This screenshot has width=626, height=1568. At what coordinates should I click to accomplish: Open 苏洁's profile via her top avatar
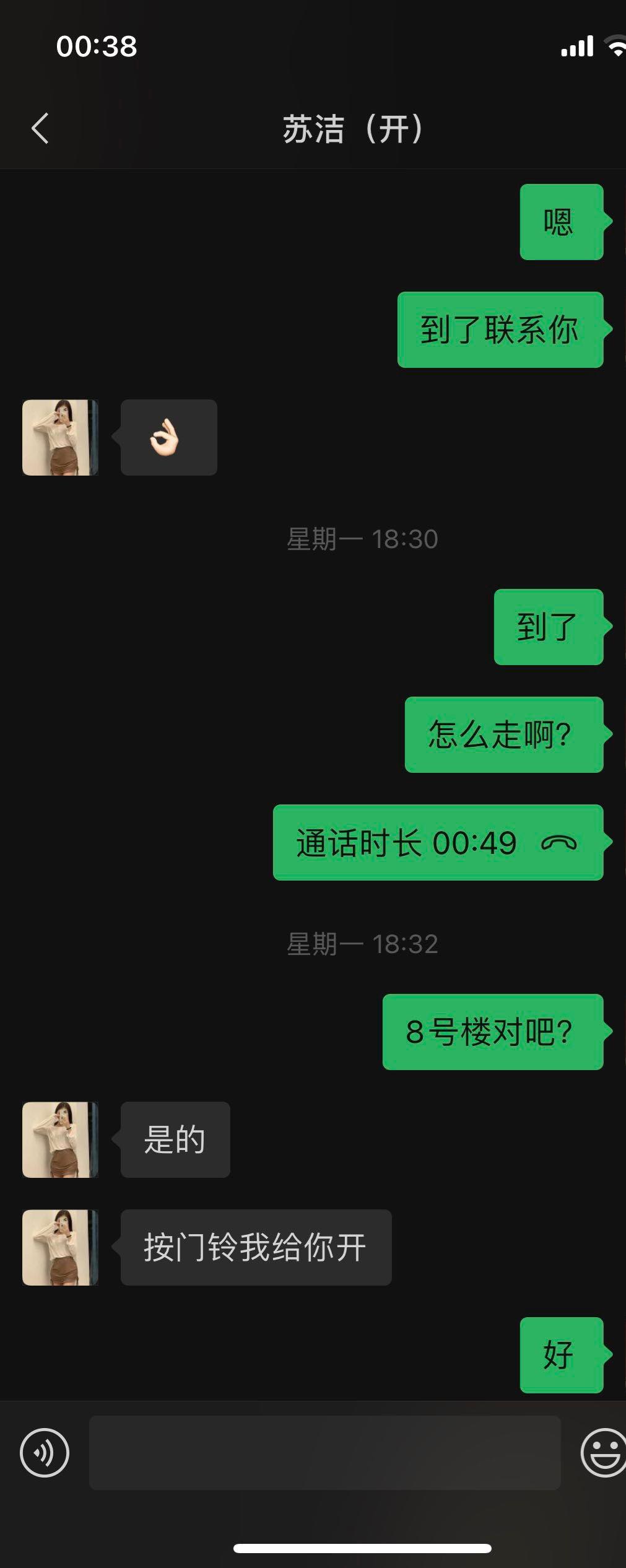point(59,437)
